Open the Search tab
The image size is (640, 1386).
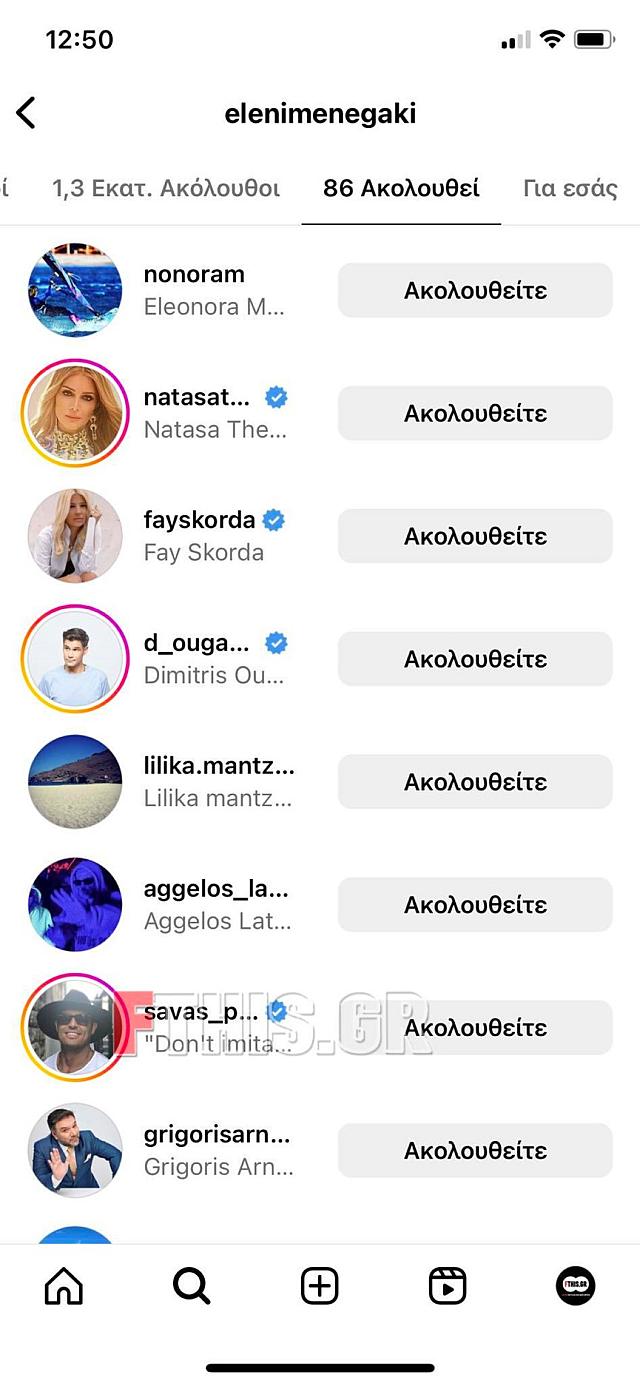pos(192,1286)
